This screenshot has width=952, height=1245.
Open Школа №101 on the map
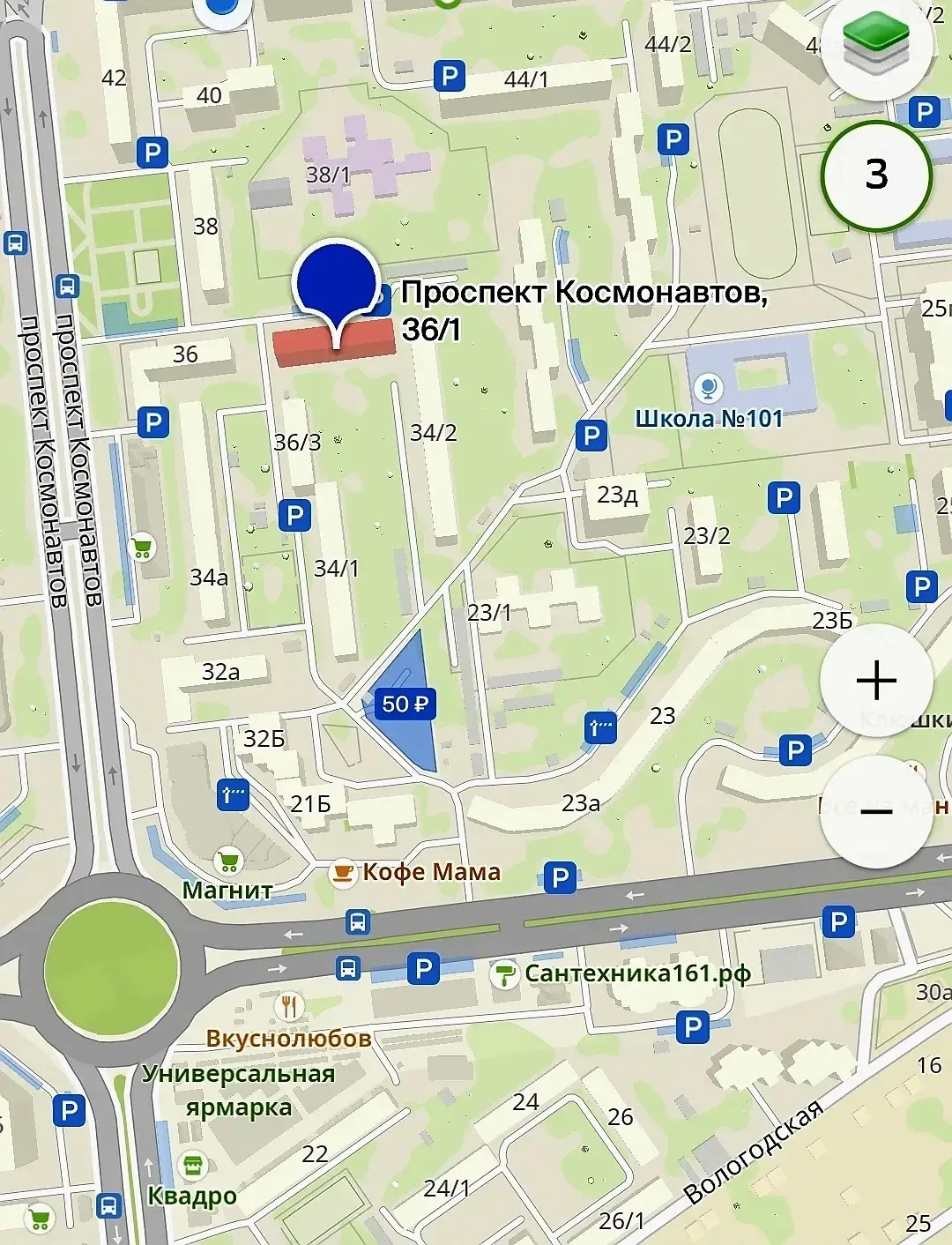[x=708, y=389]
